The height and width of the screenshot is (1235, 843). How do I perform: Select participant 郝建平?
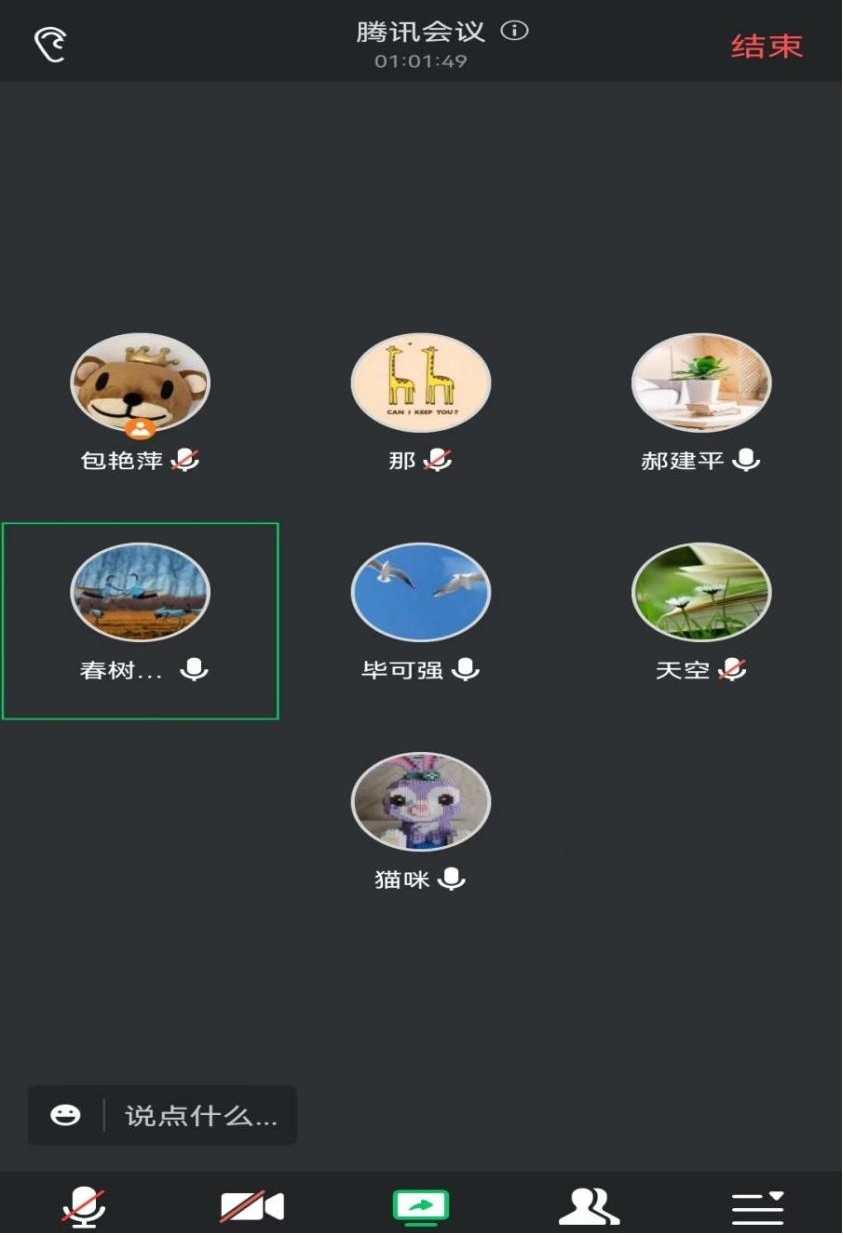pyautogui.click(x=701, y=384)
